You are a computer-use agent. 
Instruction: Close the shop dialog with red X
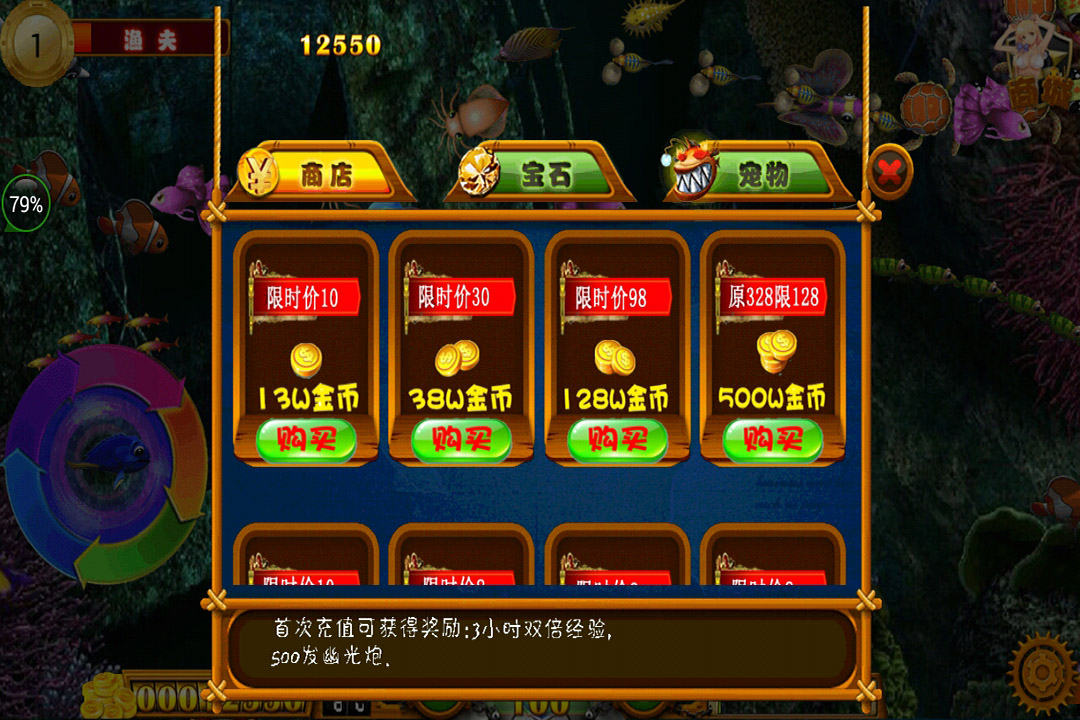click(889, 172)
